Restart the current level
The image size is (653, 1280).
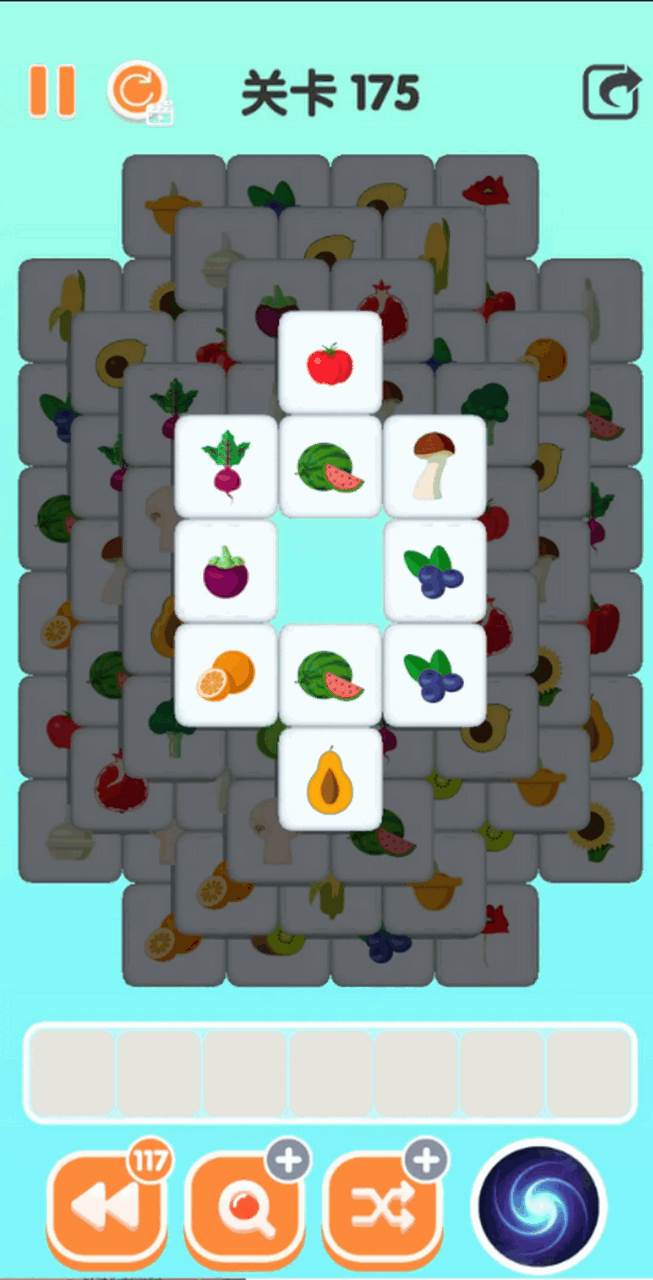(135, 91)
